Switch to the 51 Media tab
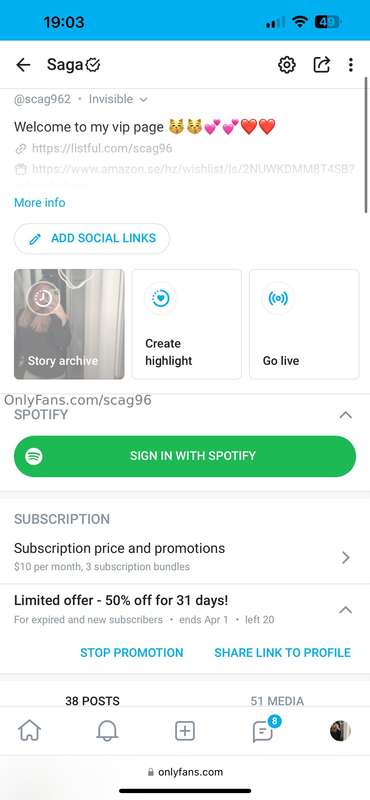This screenshot has height=800, width=370. point(277,701)
